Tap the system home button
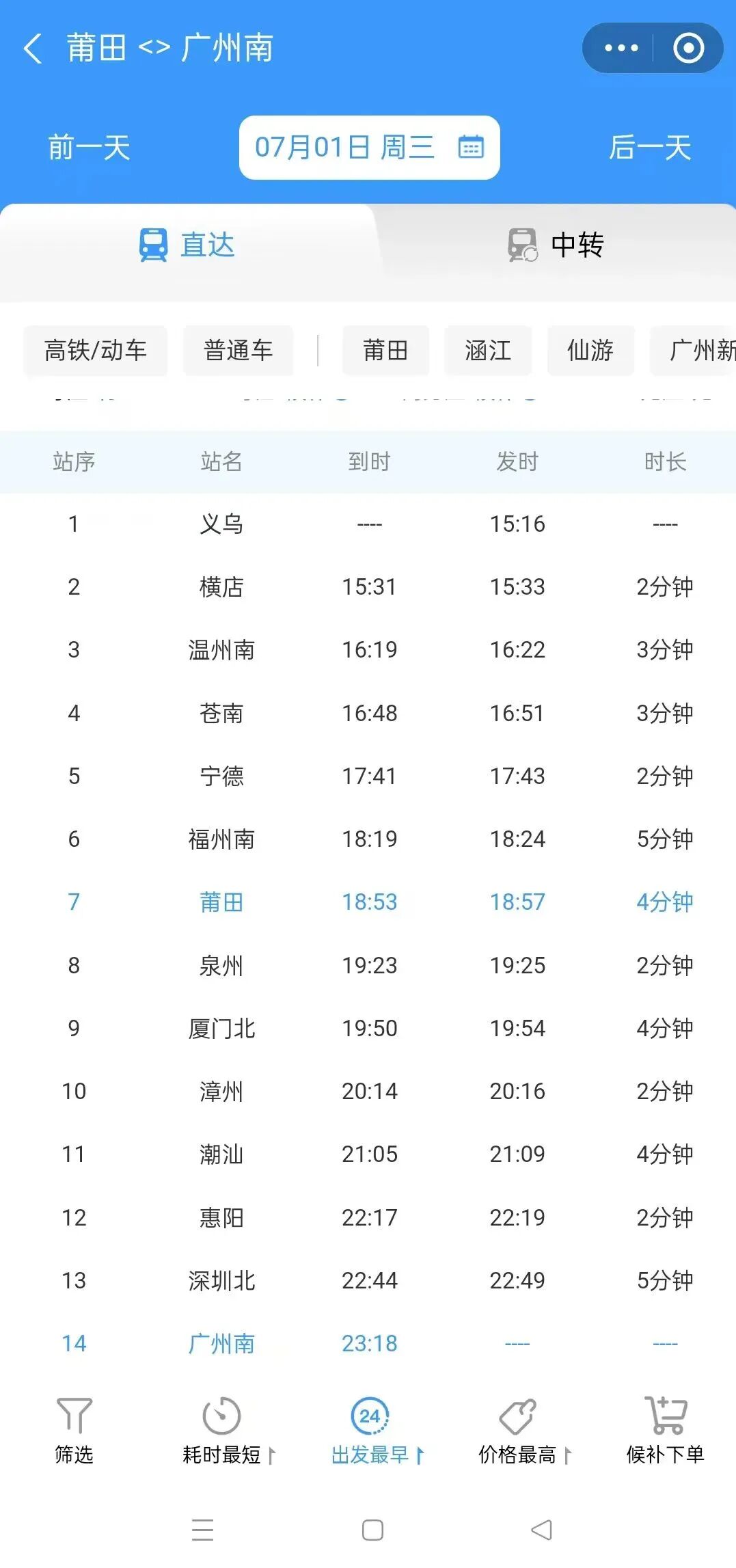The image size is (736, 1568). click(x=372, y=1530)
